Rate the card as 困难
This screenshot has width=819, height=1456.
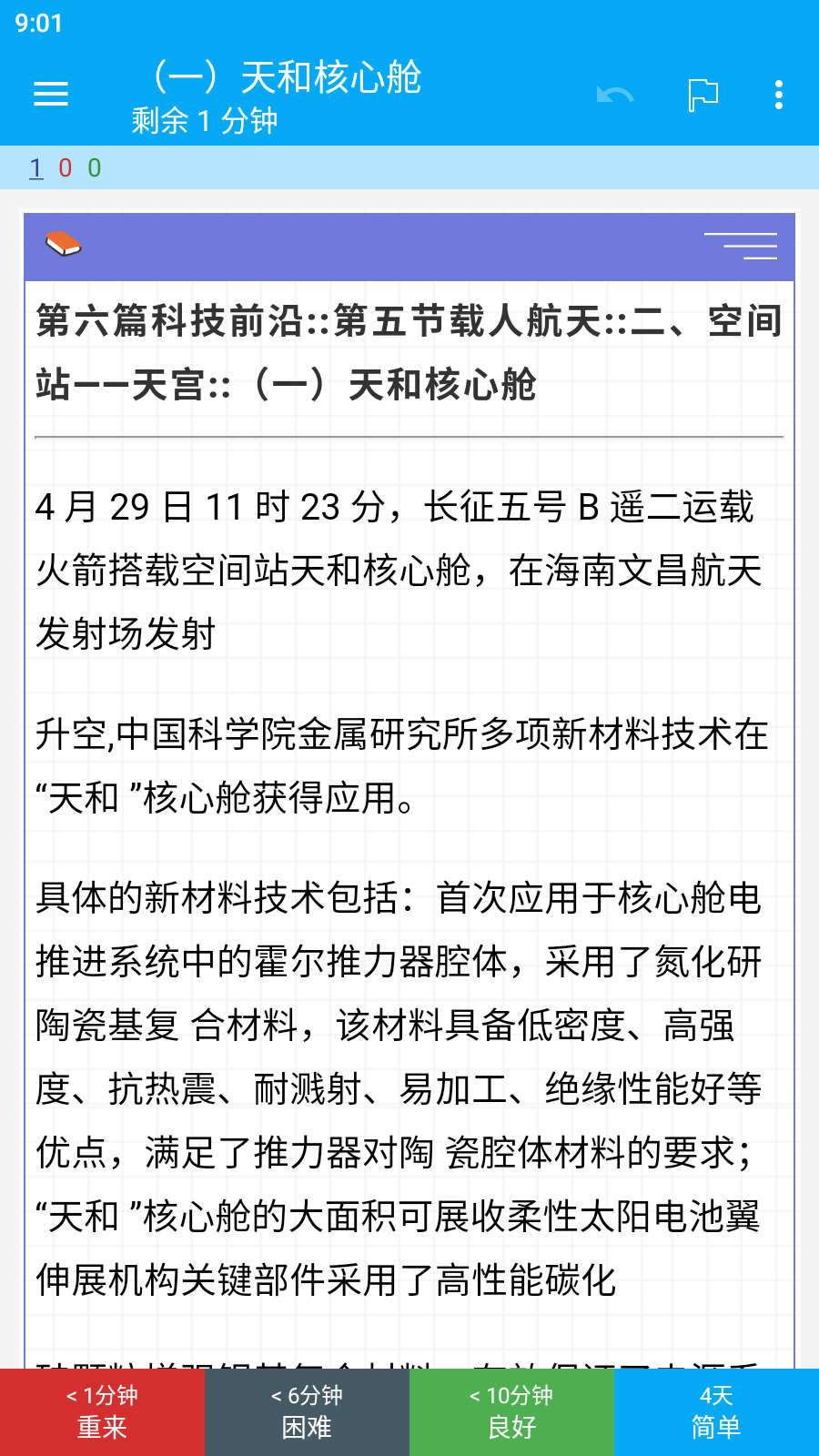point(307,1412)
